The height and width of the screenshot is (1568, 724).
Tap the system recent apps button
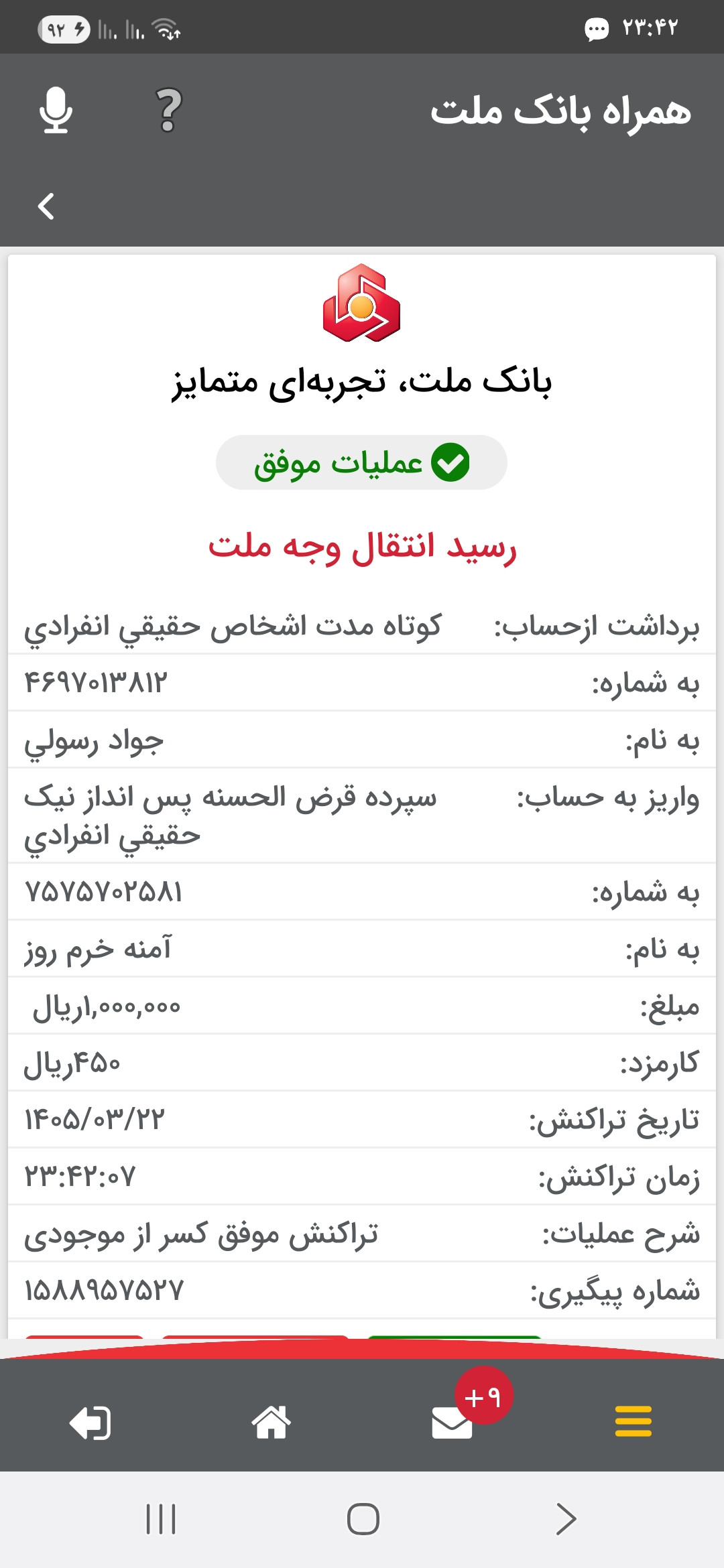(161, 1519)
